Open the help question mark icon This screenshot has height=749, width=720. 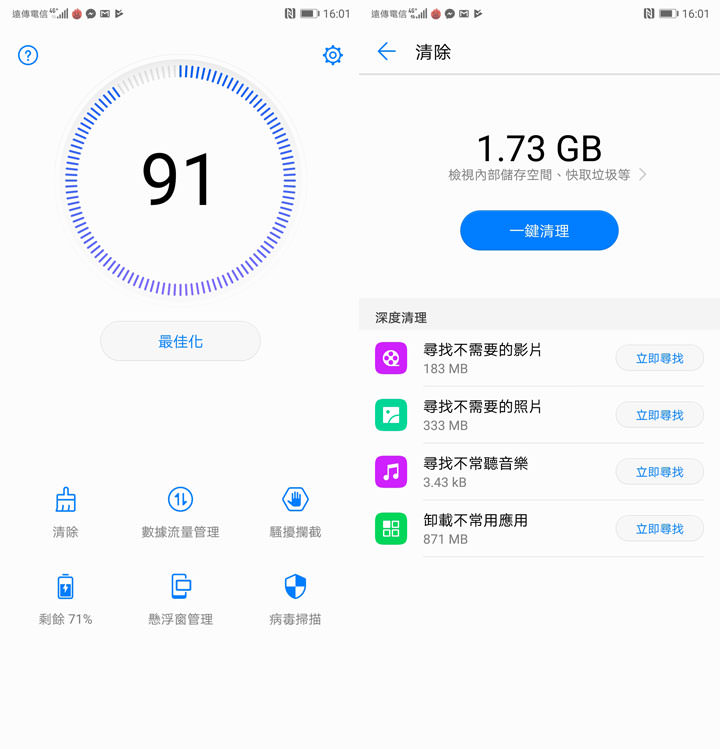pyautogui.click(x=28, y=55)
